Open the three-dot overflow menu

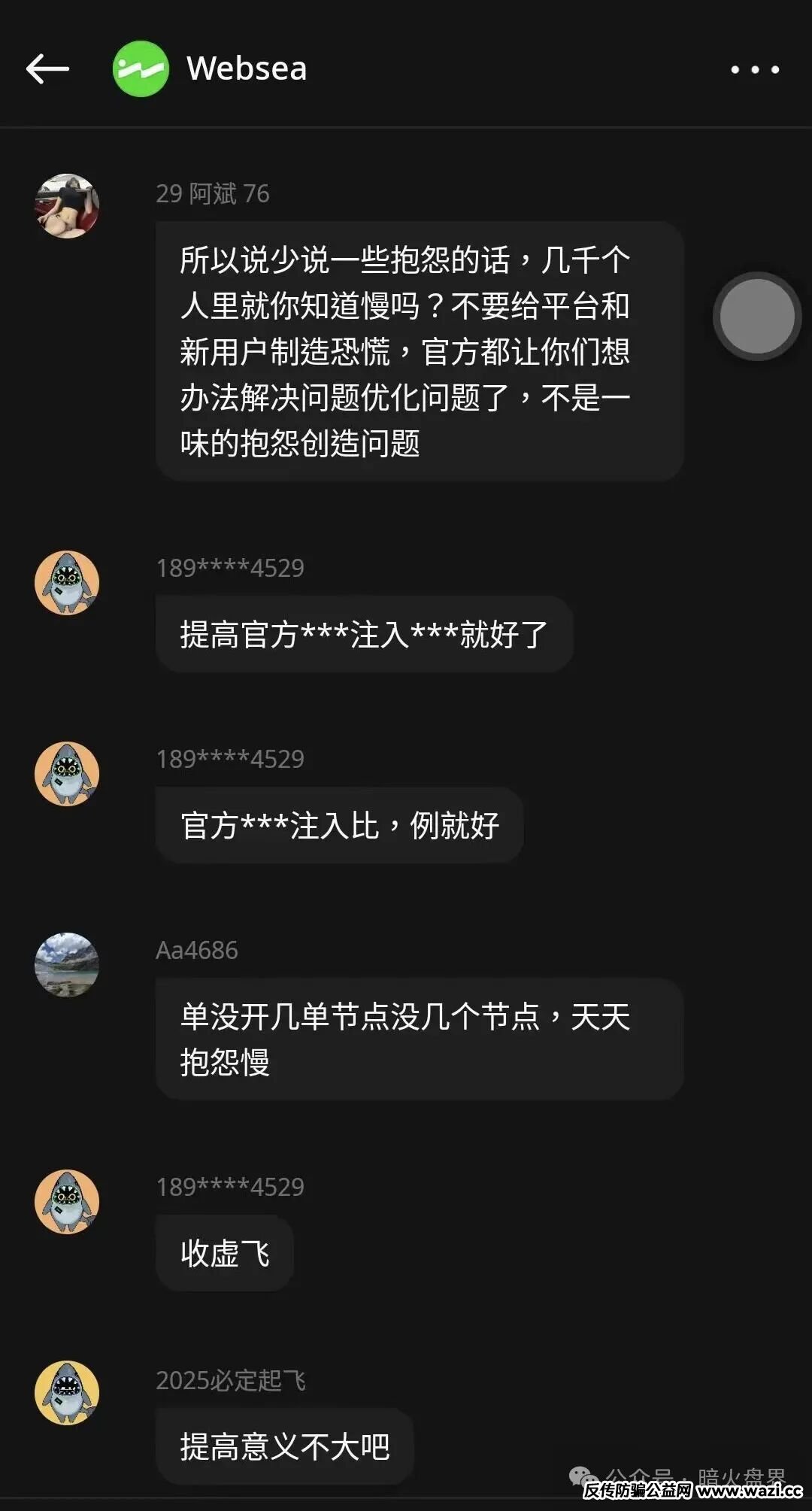(755, 70)
